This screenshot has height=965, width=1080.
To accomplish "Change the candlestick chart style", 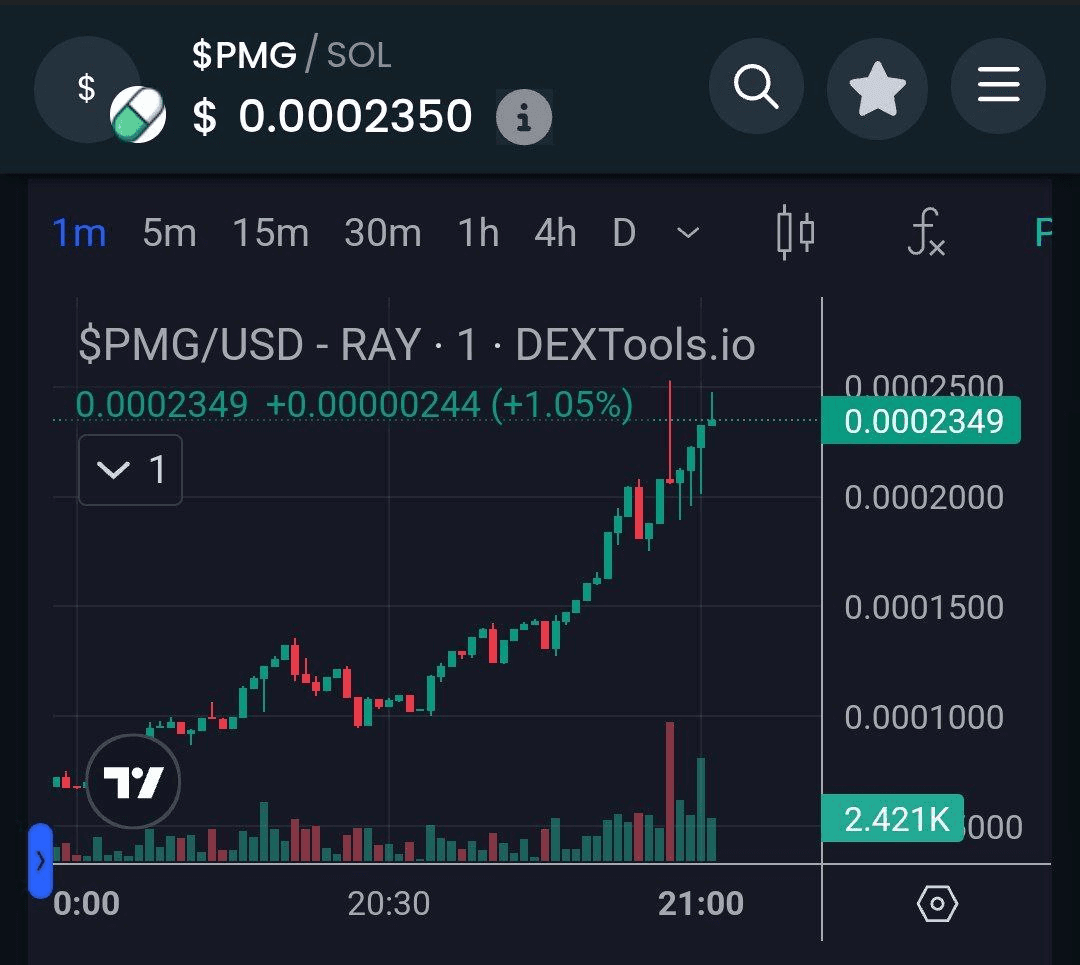I will (796, 233).
